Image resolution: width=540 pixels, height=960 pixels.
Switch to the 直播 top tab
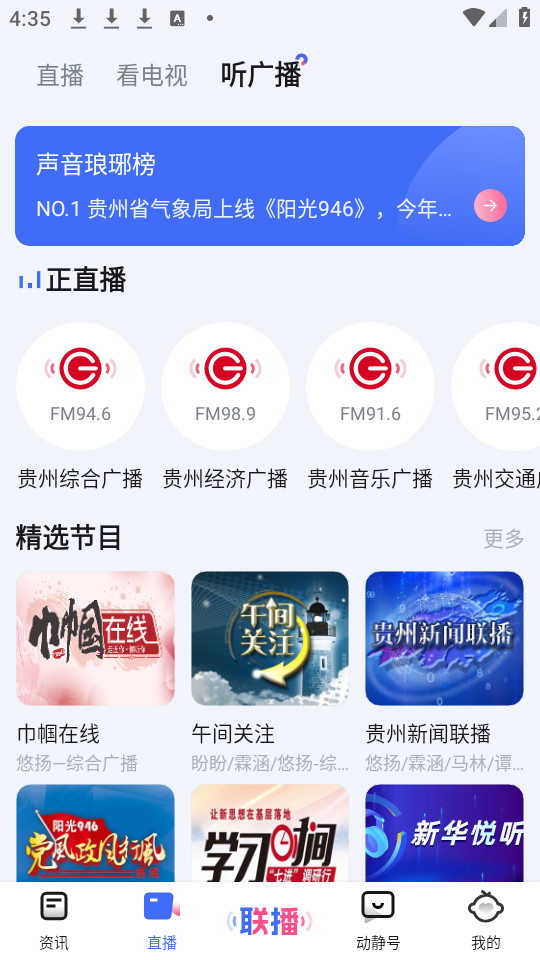(60, 76)
